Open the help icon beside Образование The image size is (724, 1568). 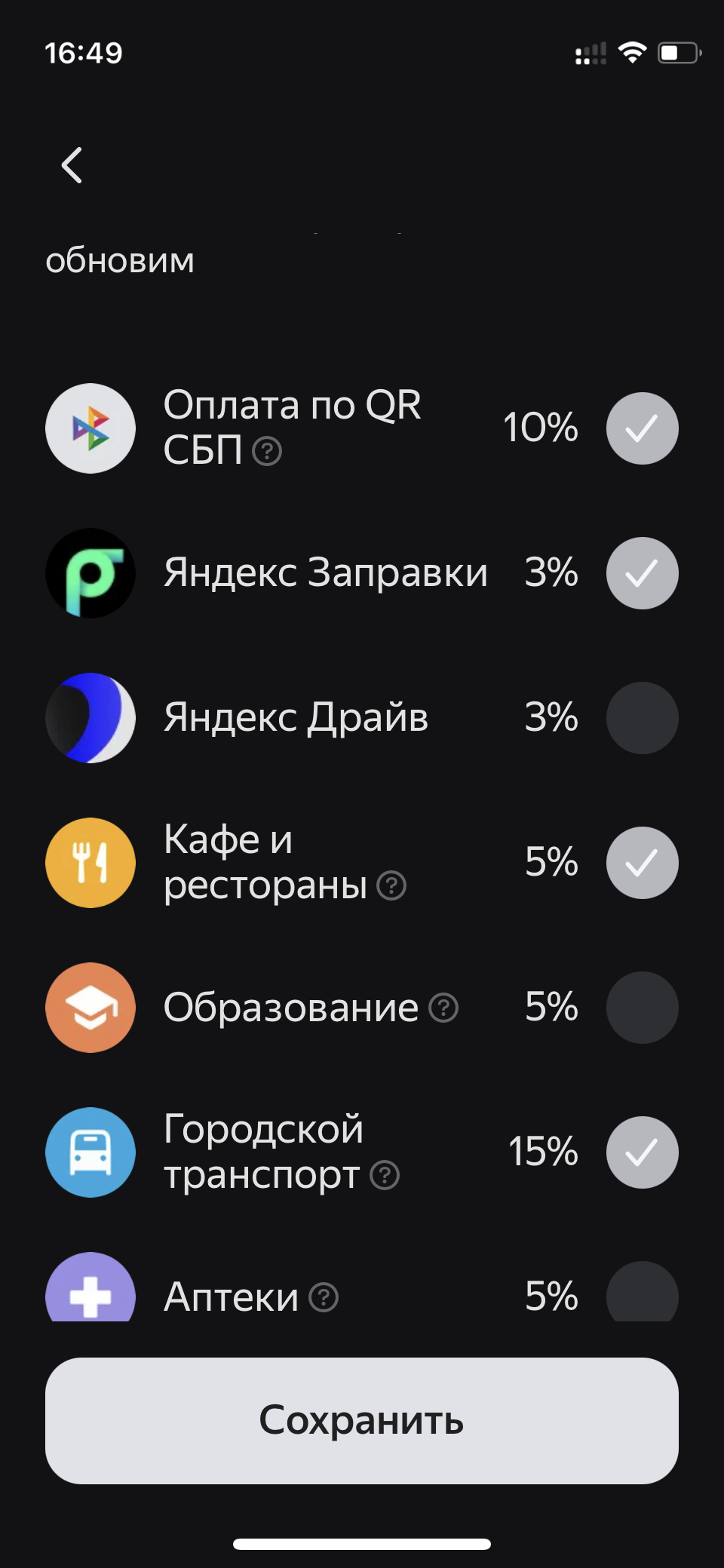coord(443,1008)
